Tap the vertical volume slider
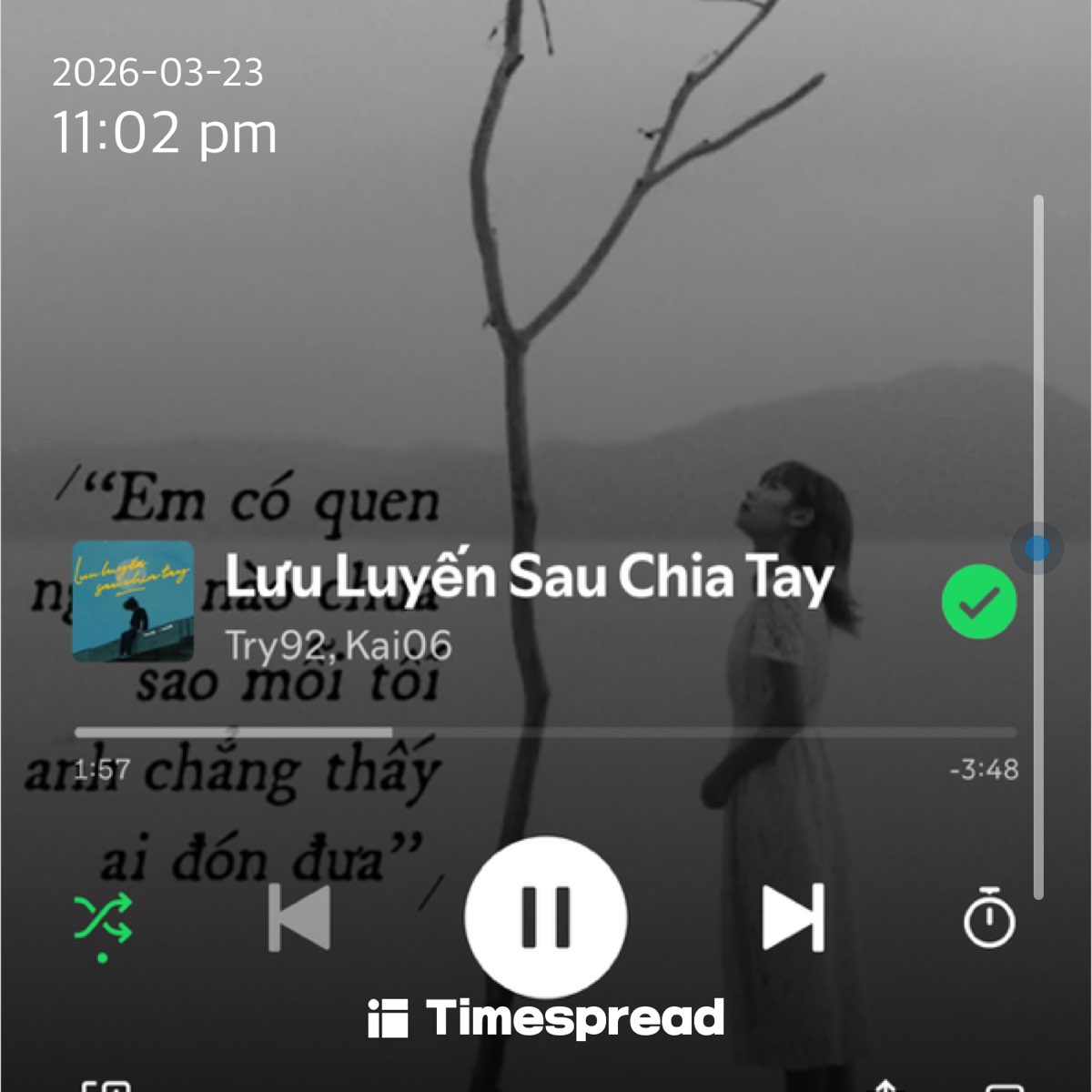Viewport: 1092px width, 1092px height. tap(1037, 548)
